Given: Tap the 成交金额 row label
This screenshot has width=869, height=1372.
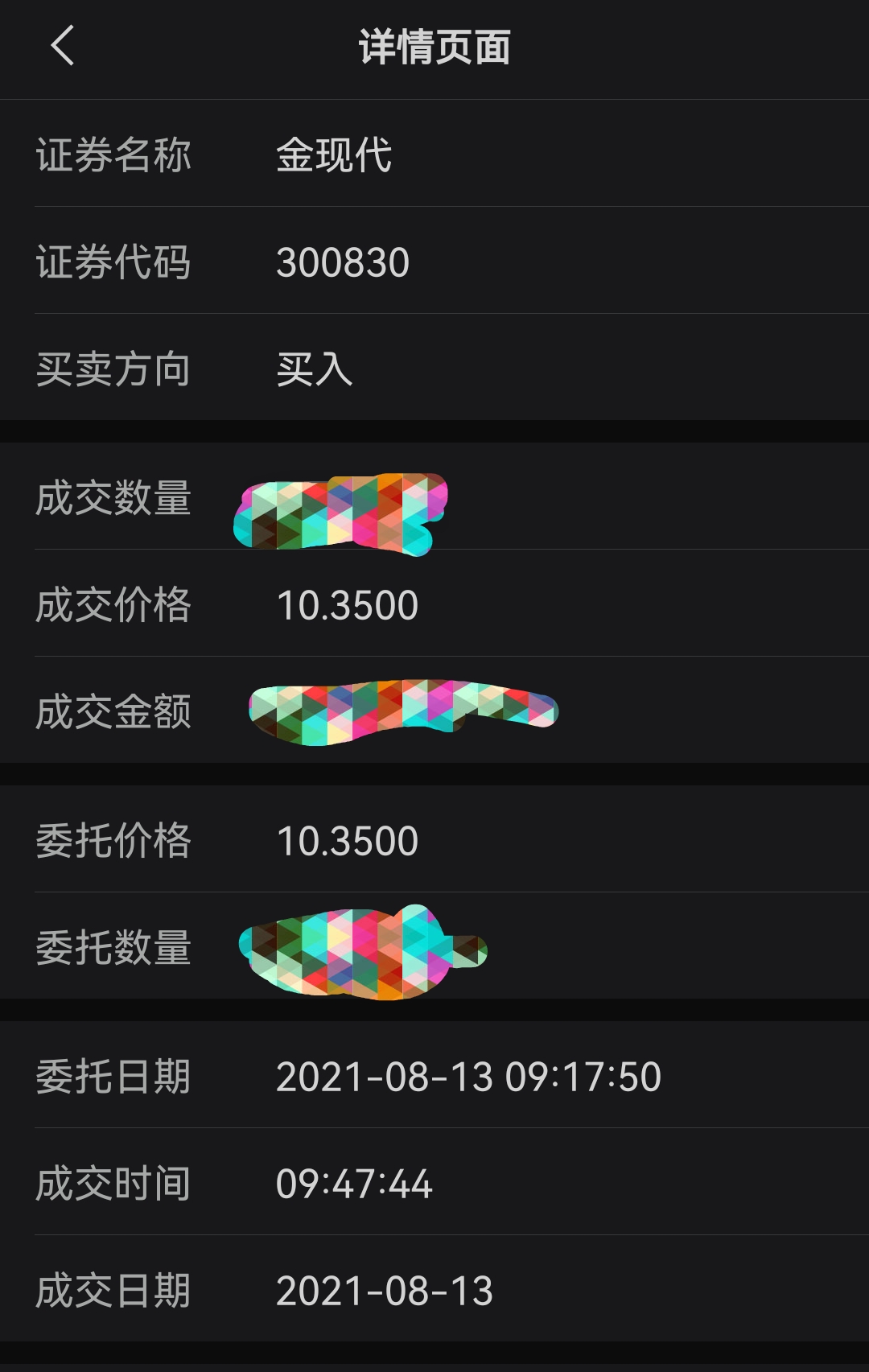Looking at the screenshot, I should coord(113,711).
